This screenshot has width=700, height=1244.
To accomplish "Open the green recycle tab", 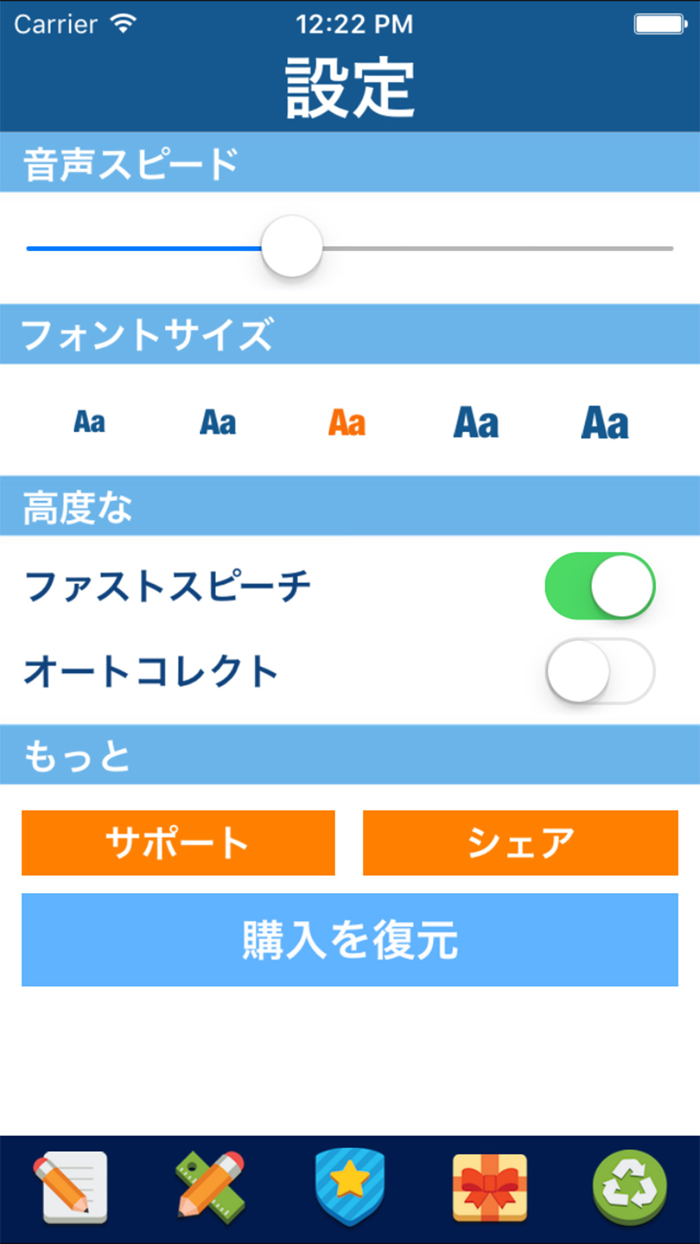I will point(629,1188).
